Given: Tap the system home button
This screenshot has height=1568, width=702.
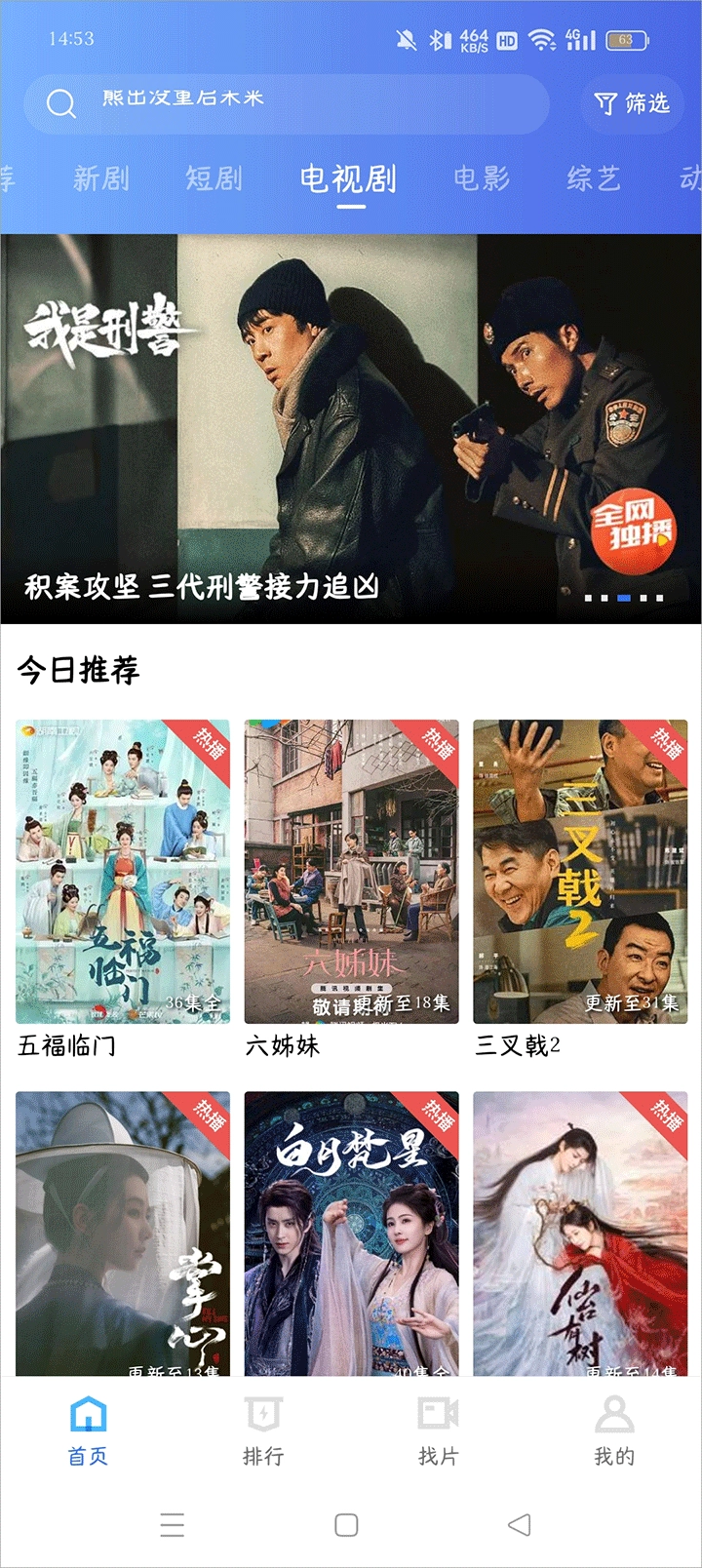Looking at the screenshot, I should click(x=346, y=1525).
